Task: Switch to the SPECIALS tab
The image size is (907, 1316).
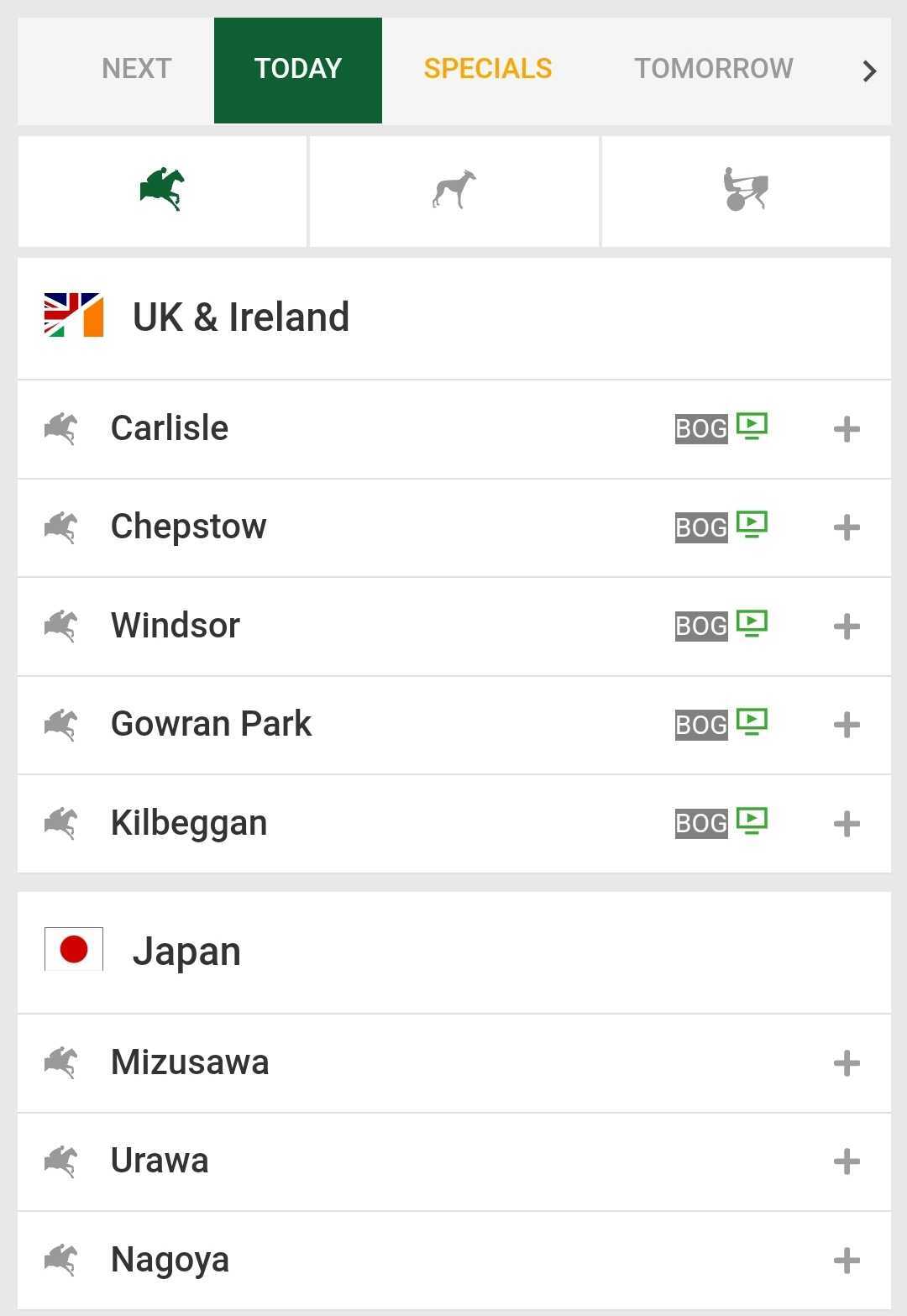Action: click(x=487, y=69)
